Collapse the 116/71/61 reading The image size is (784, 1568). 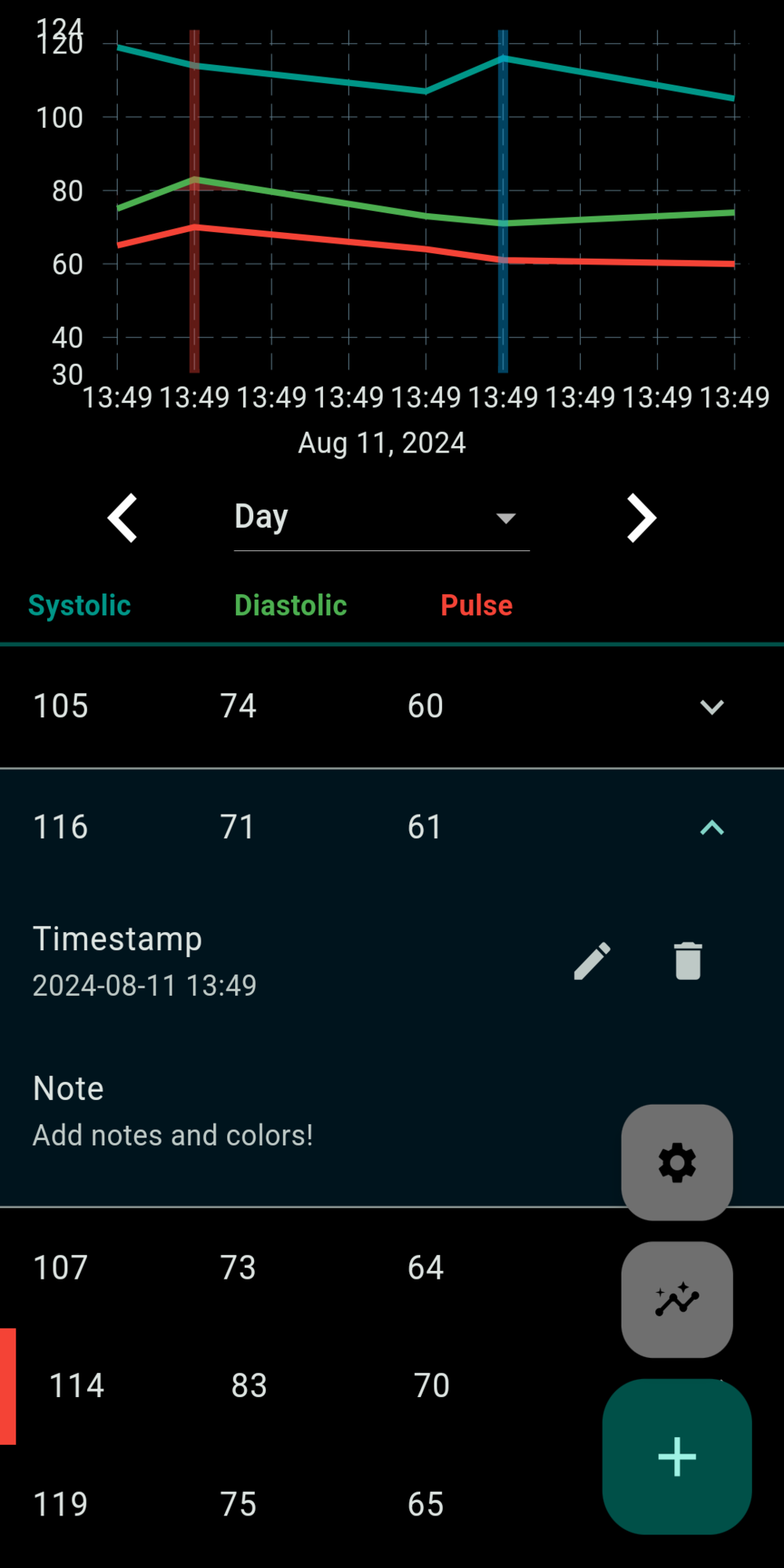click(711, 828)
